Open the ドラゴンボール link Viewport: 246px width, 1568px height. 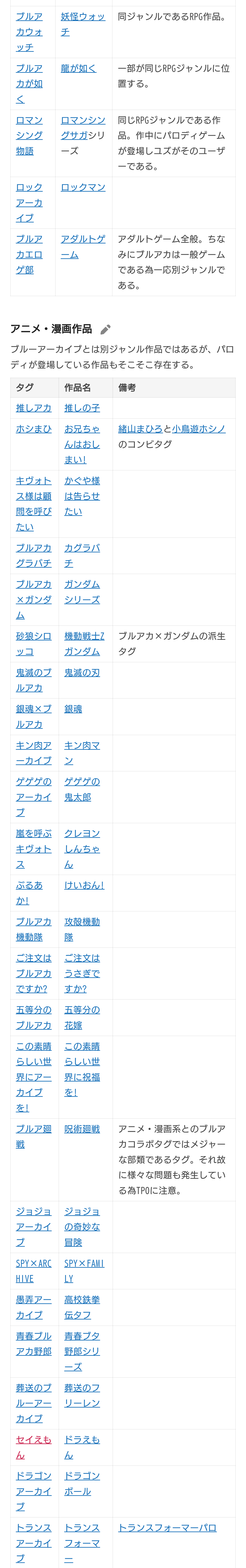[x=82, y=1483]
